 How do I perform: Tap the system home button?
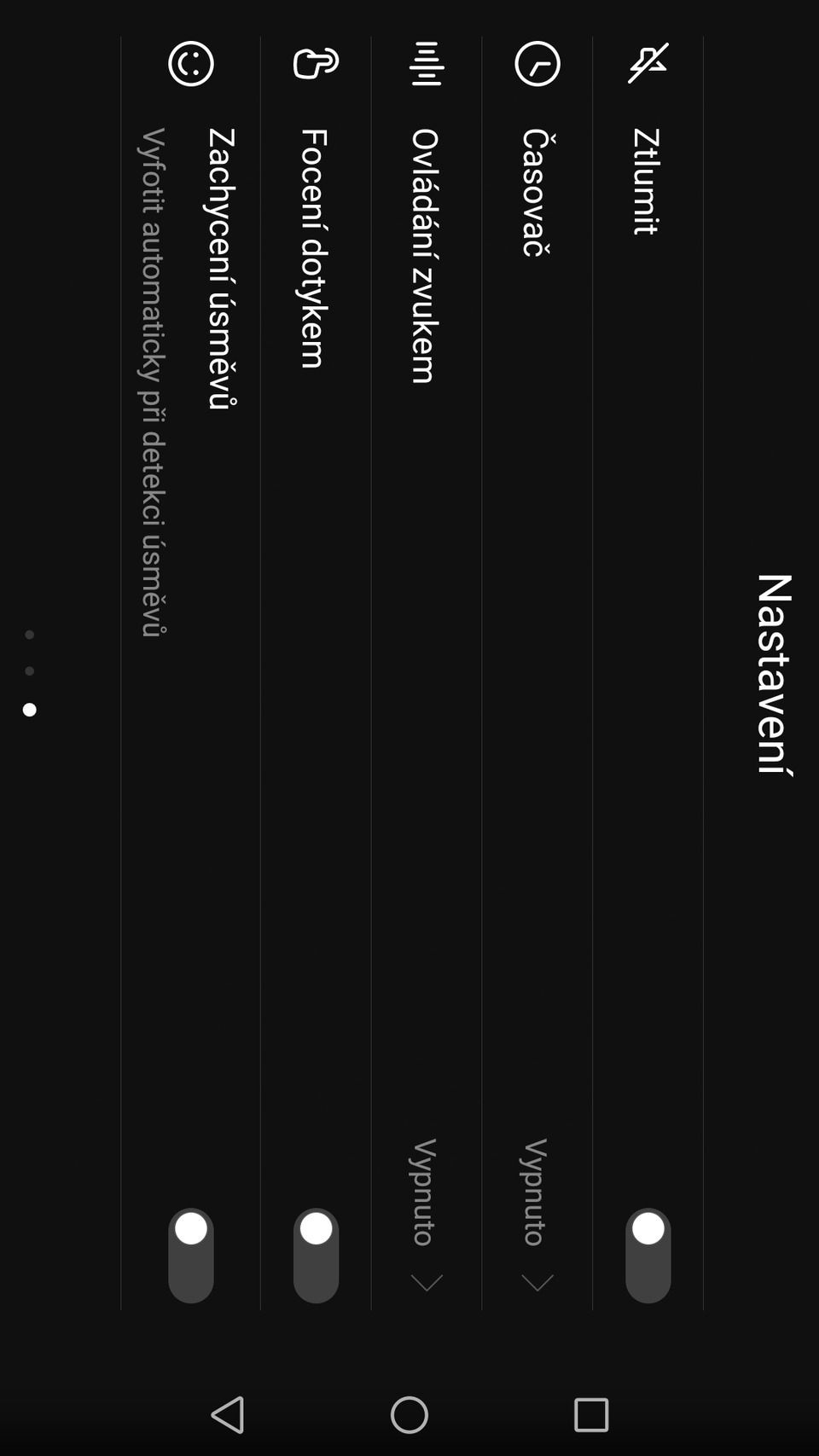[x=409, y=1414]
